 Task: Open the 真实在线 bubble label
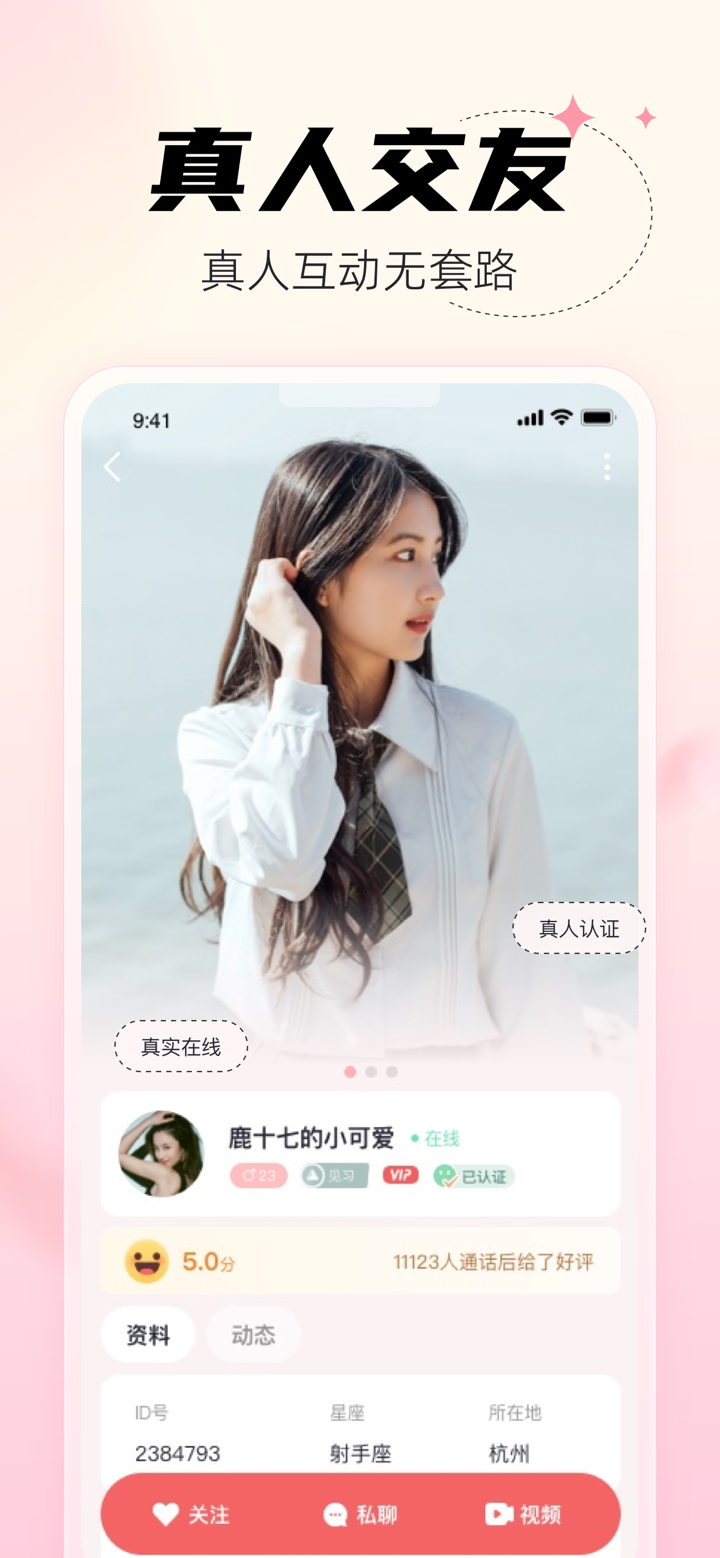[181, 1046]
